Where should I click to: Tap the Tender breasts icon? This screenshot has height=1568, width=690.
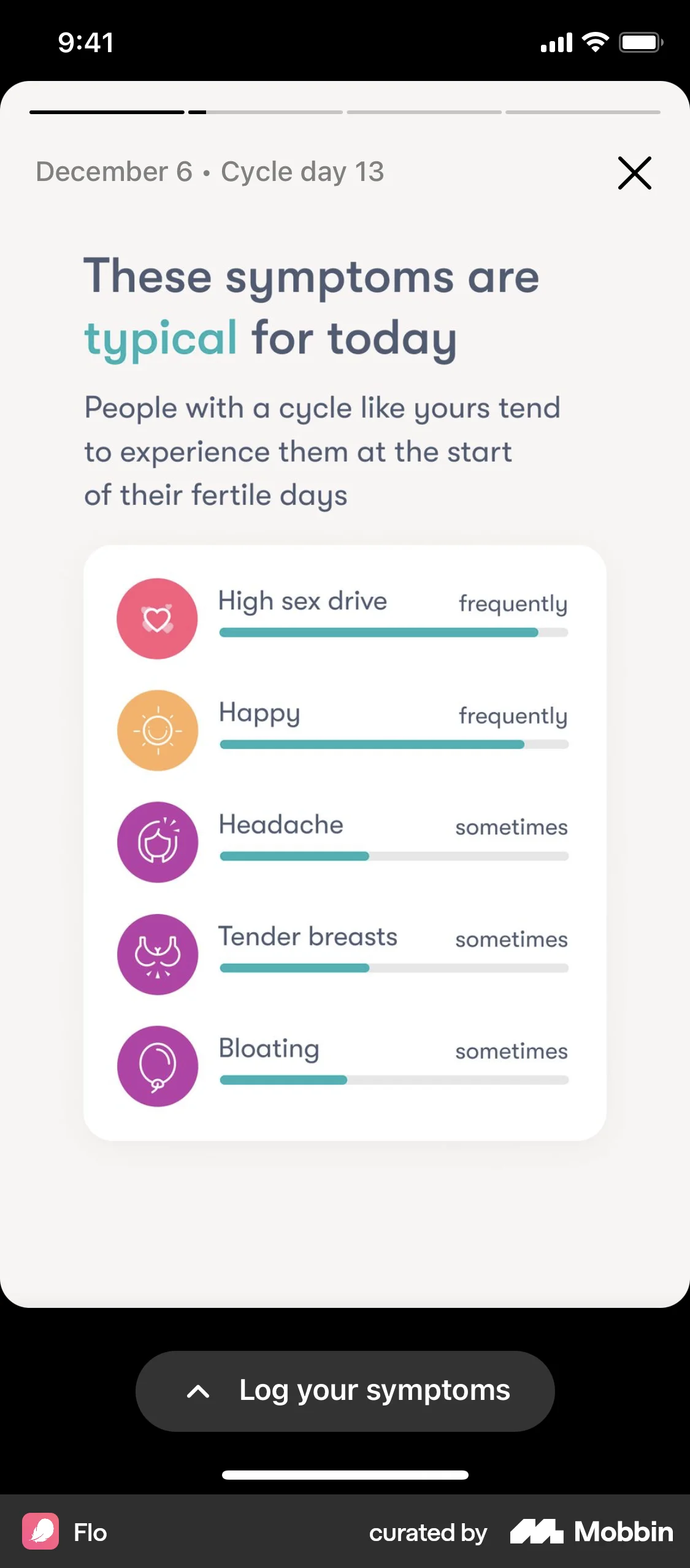(157, 954)
